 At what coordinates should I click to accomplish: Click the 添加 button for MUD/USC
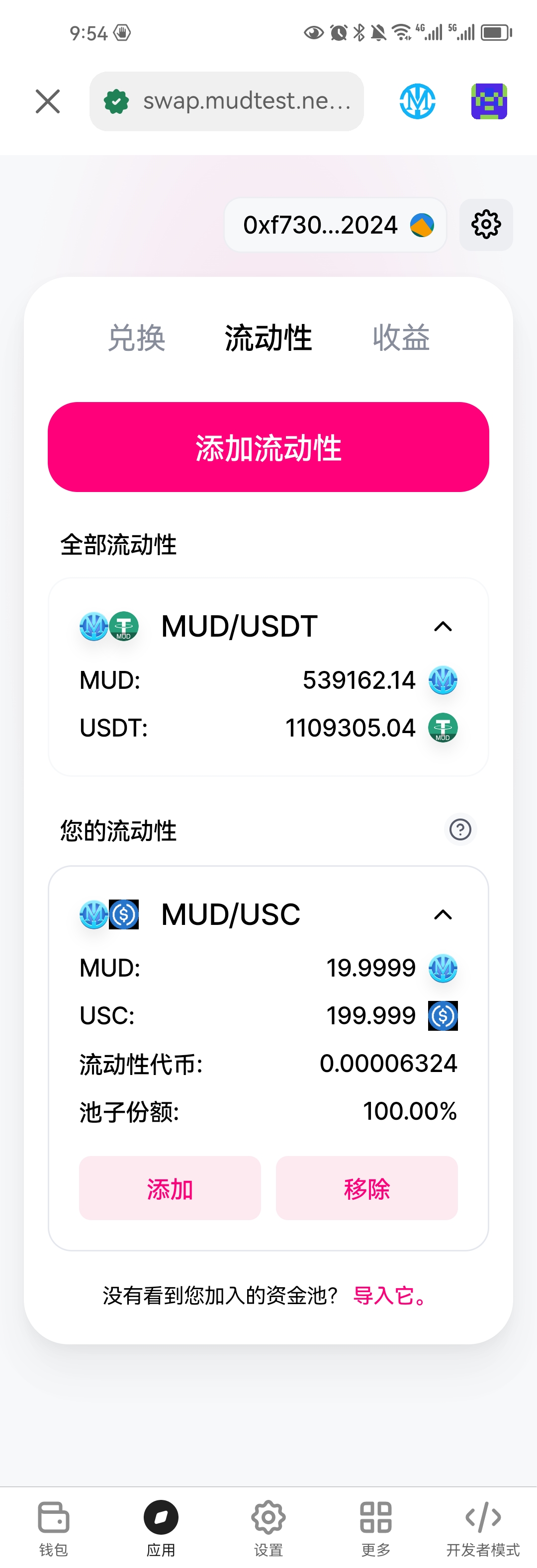click(170, 1188)
